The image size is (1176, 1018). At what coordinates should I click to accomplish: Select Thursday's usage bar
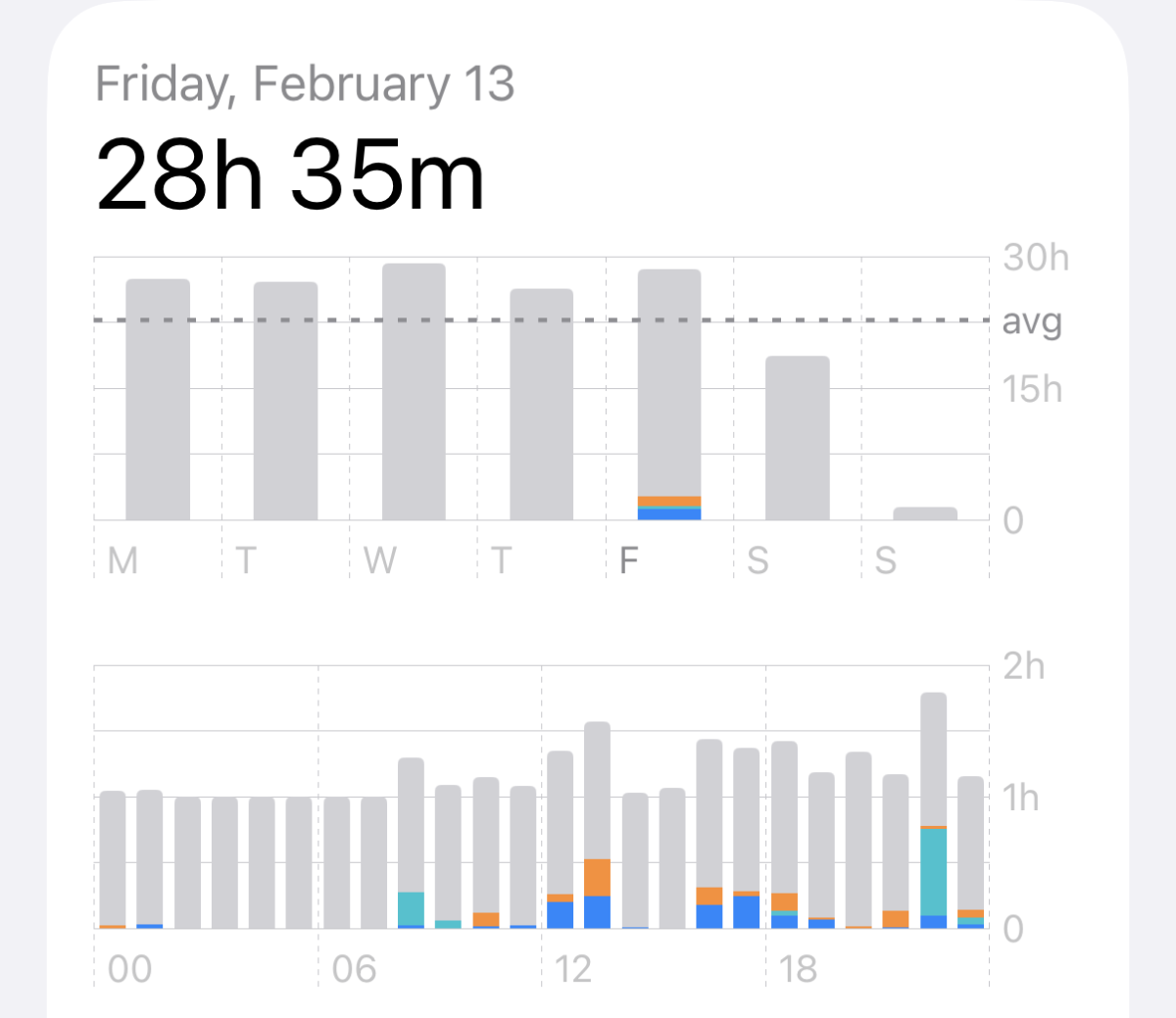point(541,405)
